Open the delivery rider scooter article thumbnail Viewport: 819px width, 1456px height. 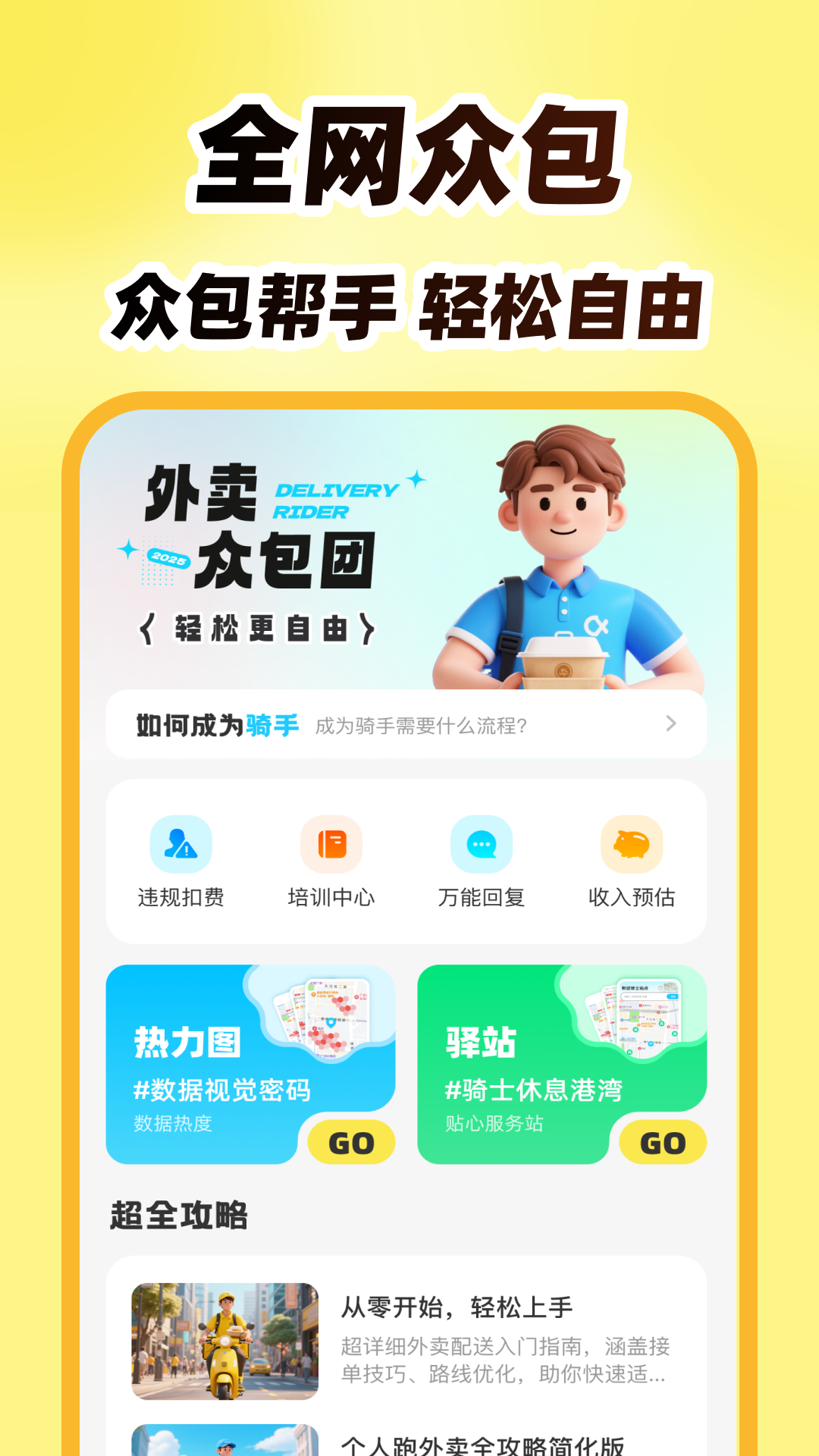[x=225, y=1341]
